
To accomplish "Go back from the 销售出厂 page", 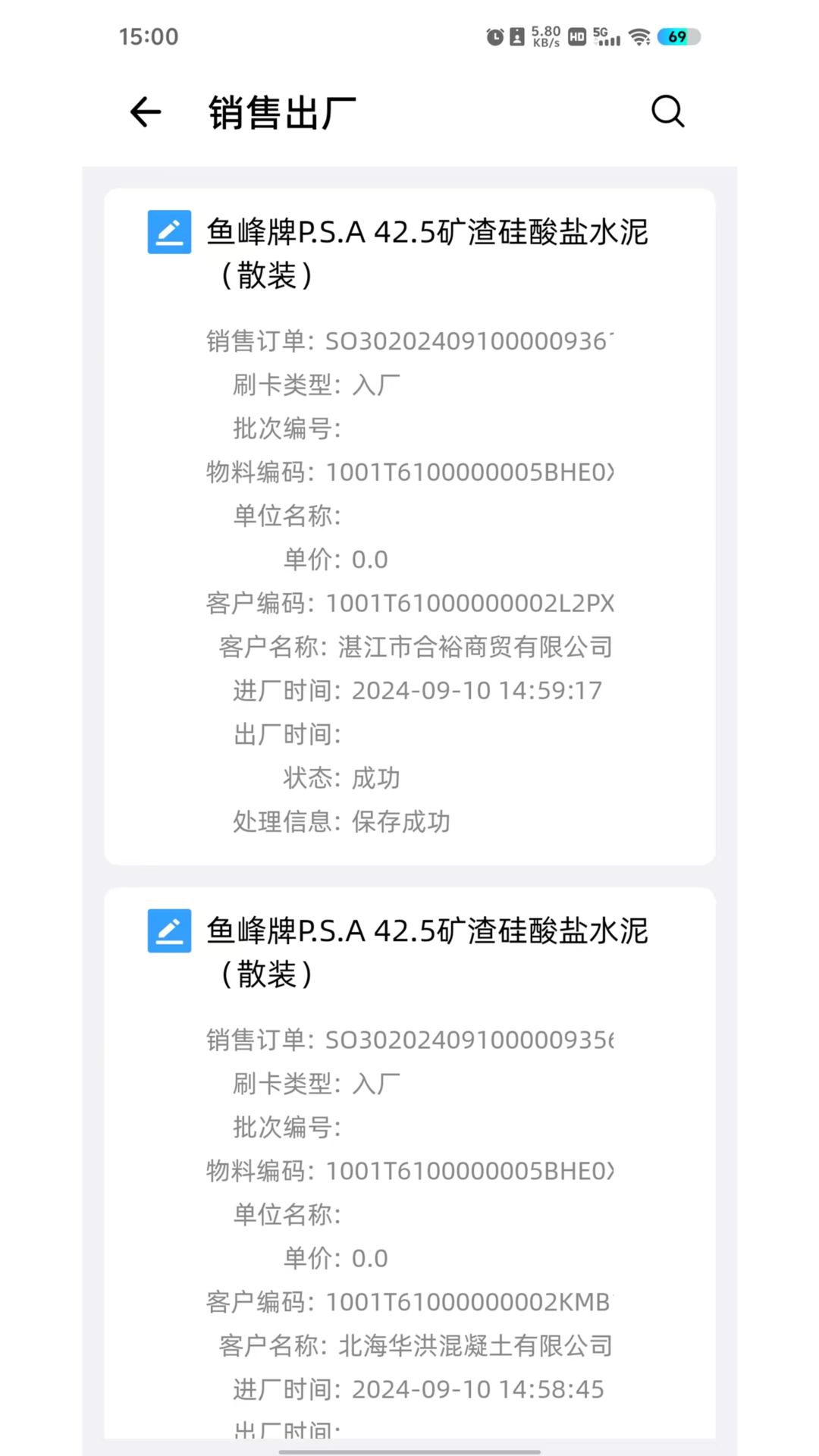I will click(x=146, y=112).
